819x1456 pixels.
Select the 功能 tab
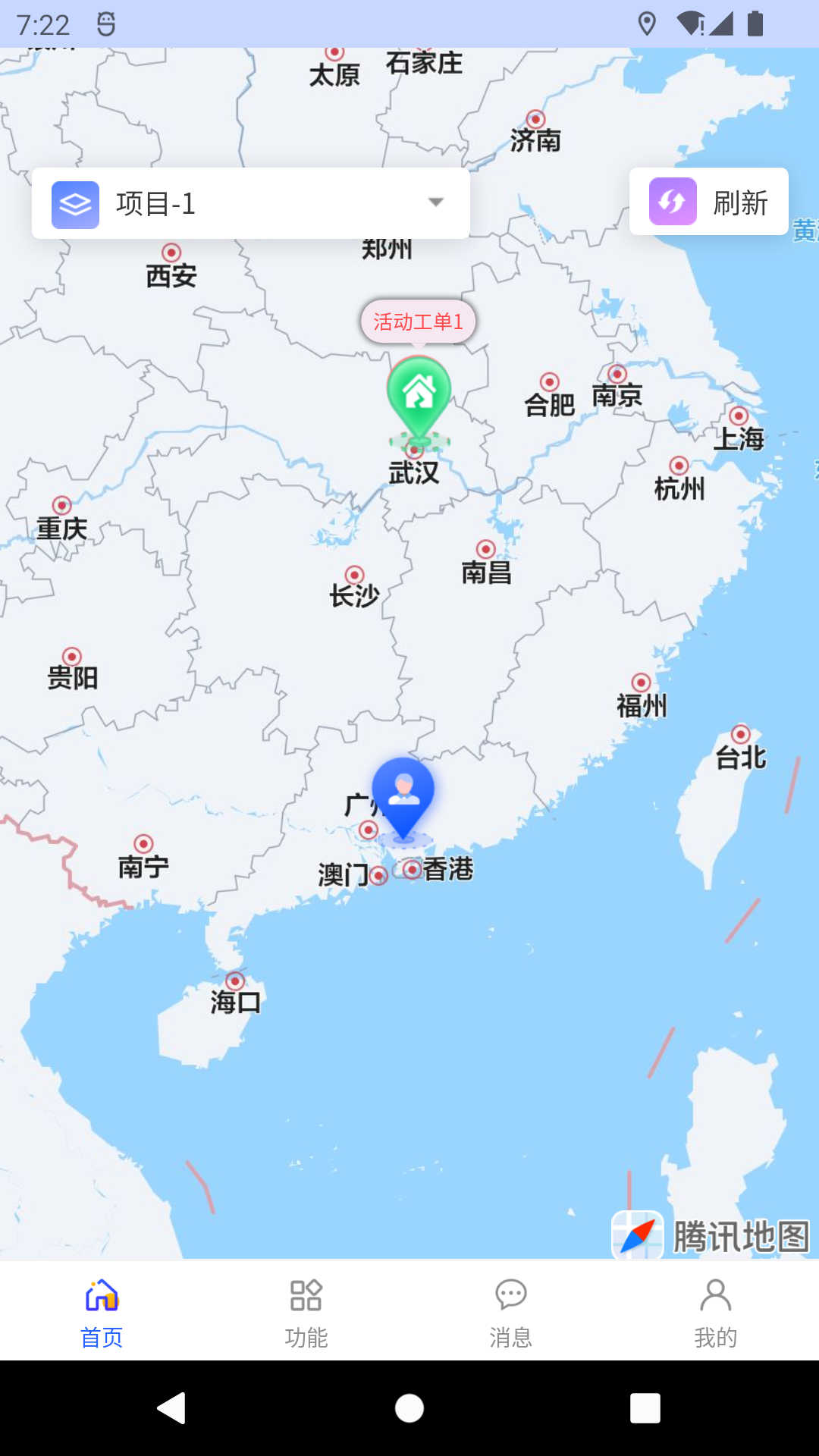[x=306, y=1312]
